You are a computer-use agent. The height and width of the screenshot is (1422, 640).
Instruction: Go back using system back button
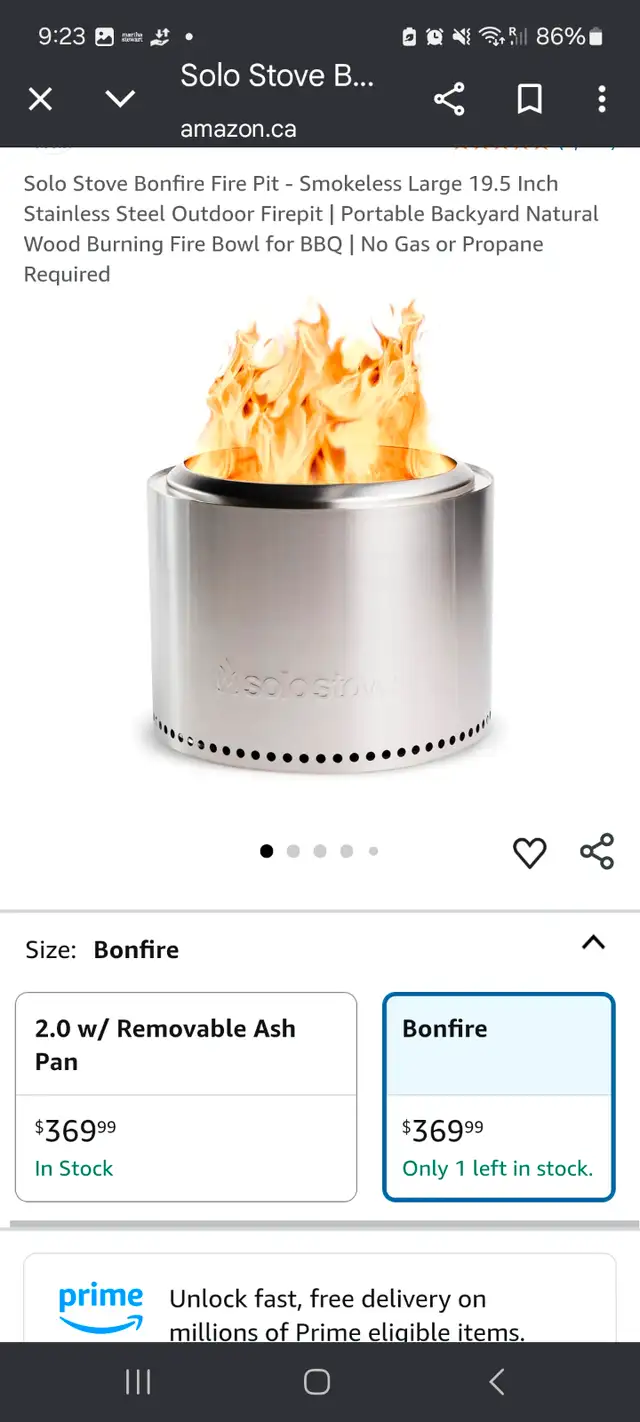(x=497, y=1382)
